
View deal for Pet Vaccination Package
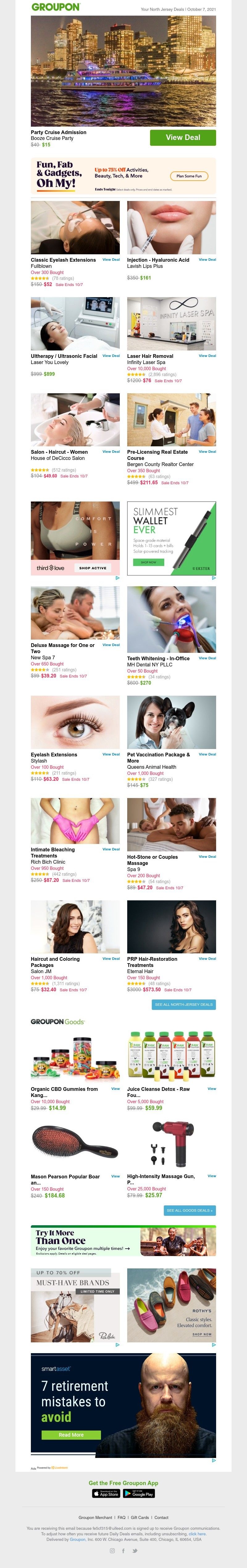(207, 754)
